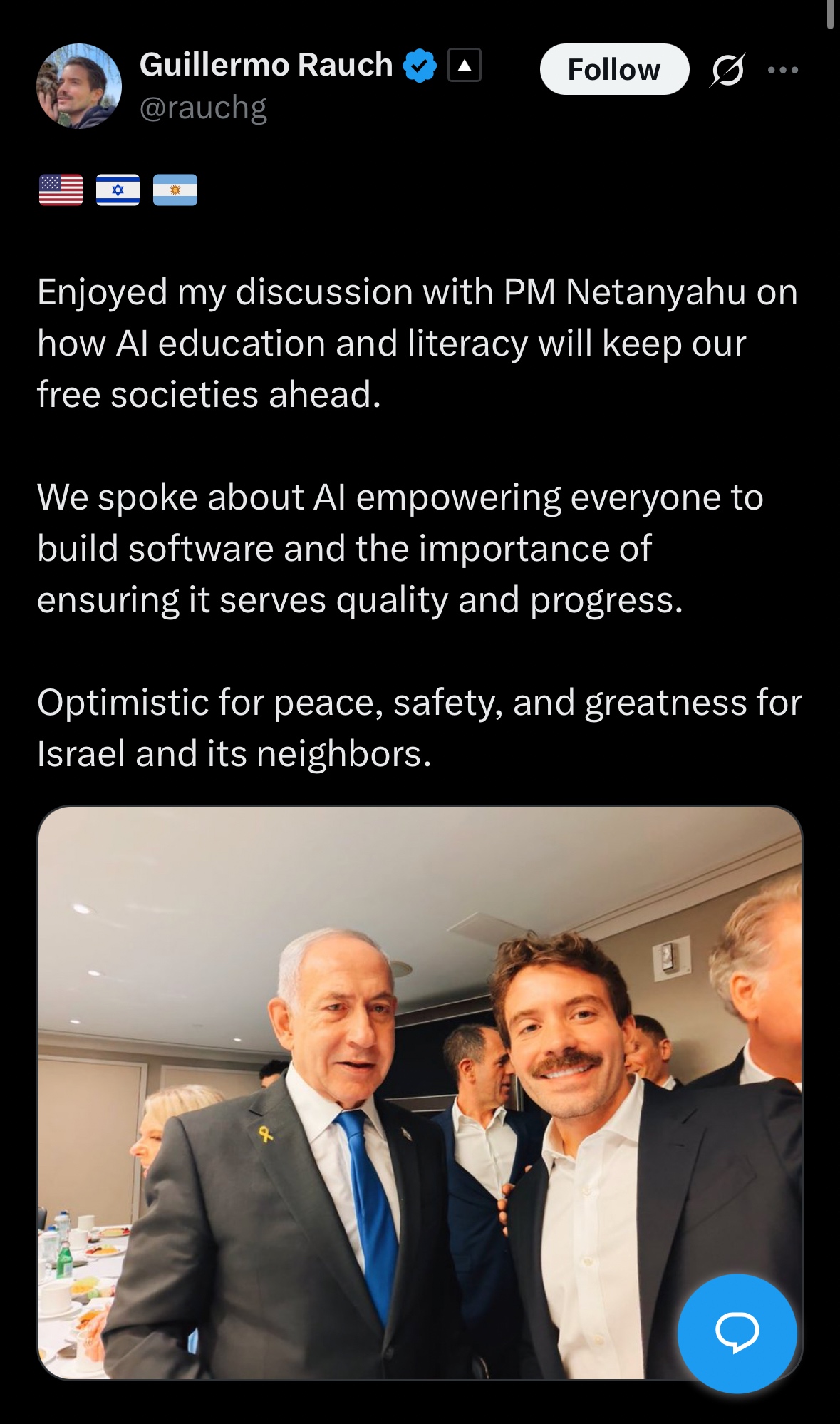This screenshot has width=840, height=1424.
Task: Tap the blue floating reply button
Action: click(x=737, y=1332)
